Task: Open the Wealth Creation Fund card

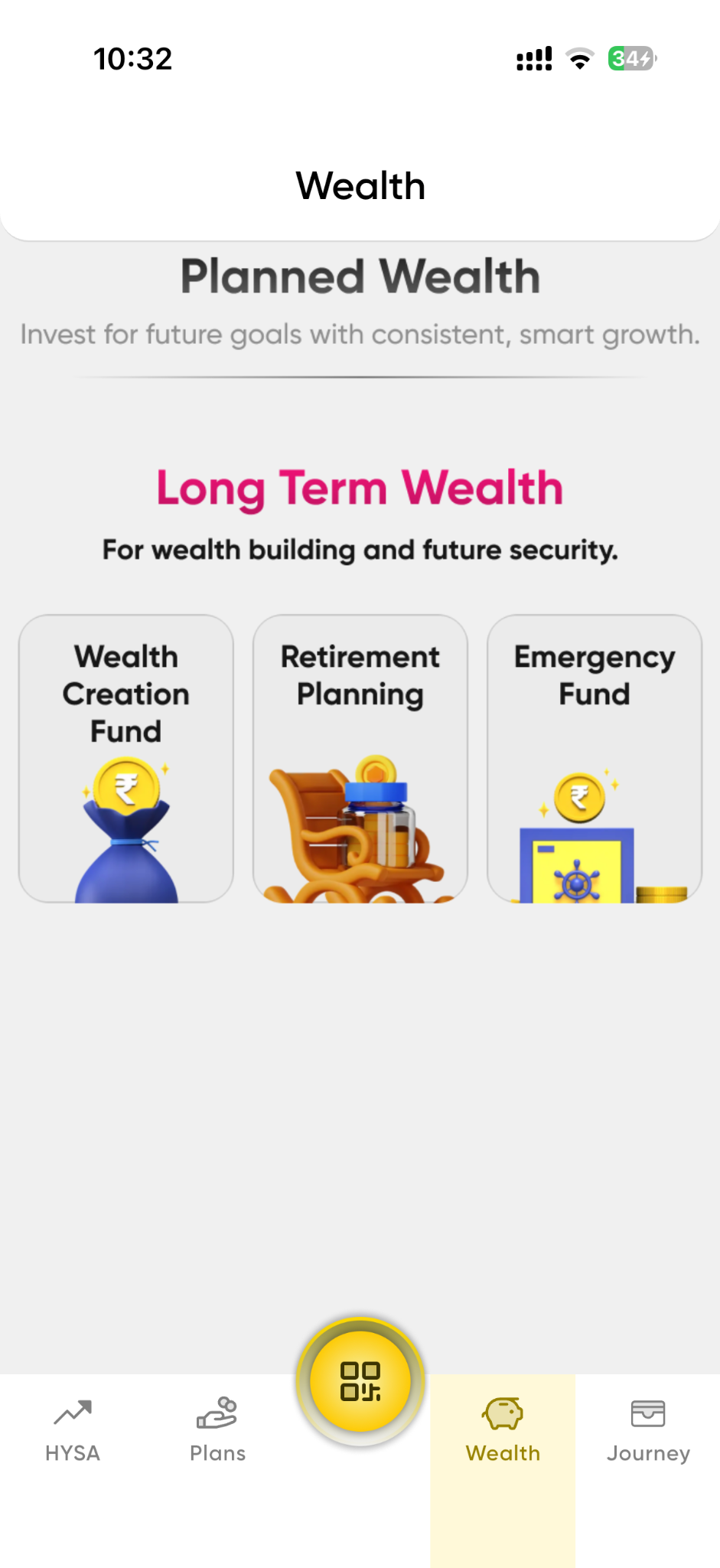Action: point(126,759)
